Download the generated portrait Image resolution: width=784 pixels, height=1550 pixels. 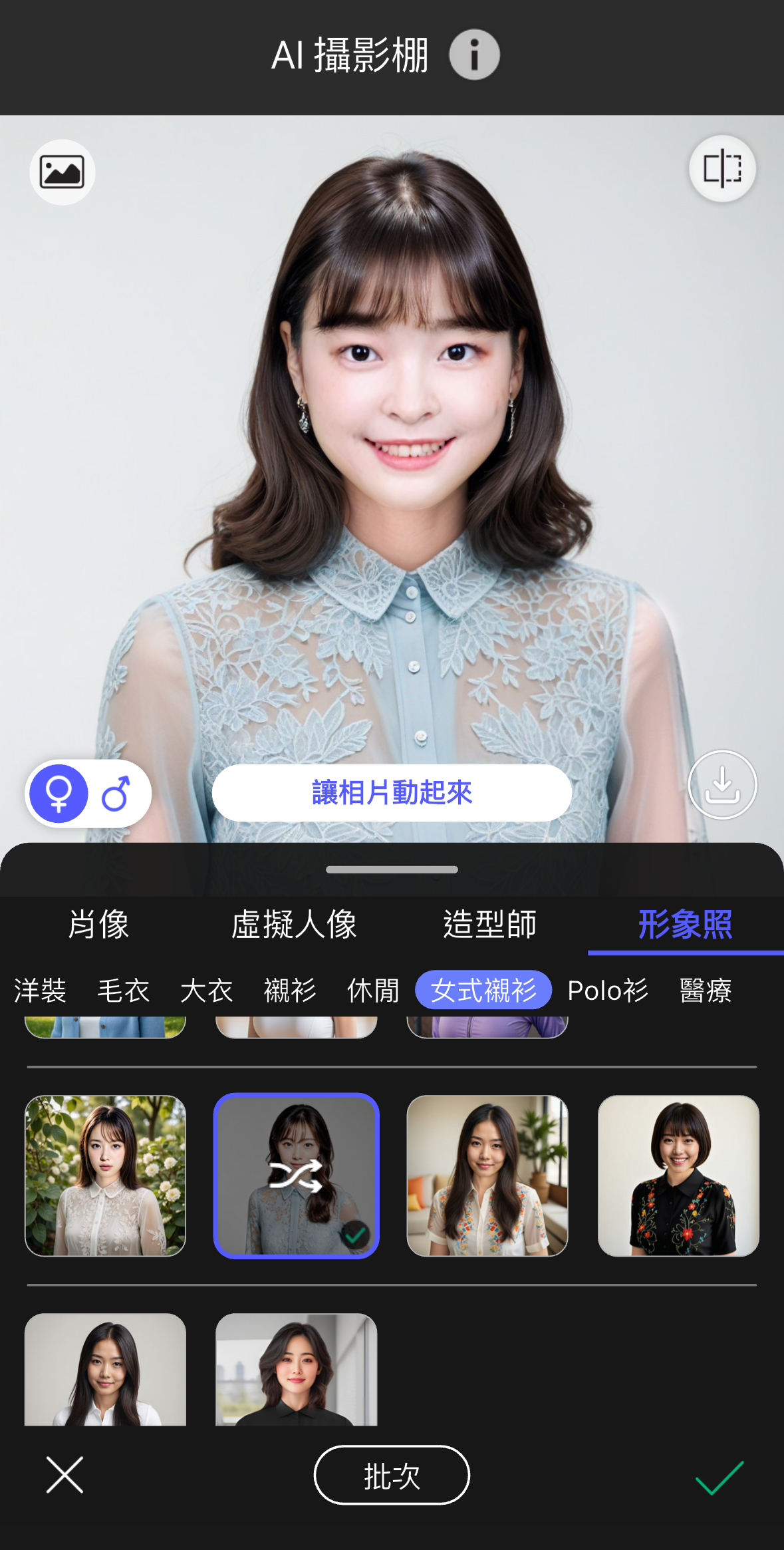coord(722,785)
